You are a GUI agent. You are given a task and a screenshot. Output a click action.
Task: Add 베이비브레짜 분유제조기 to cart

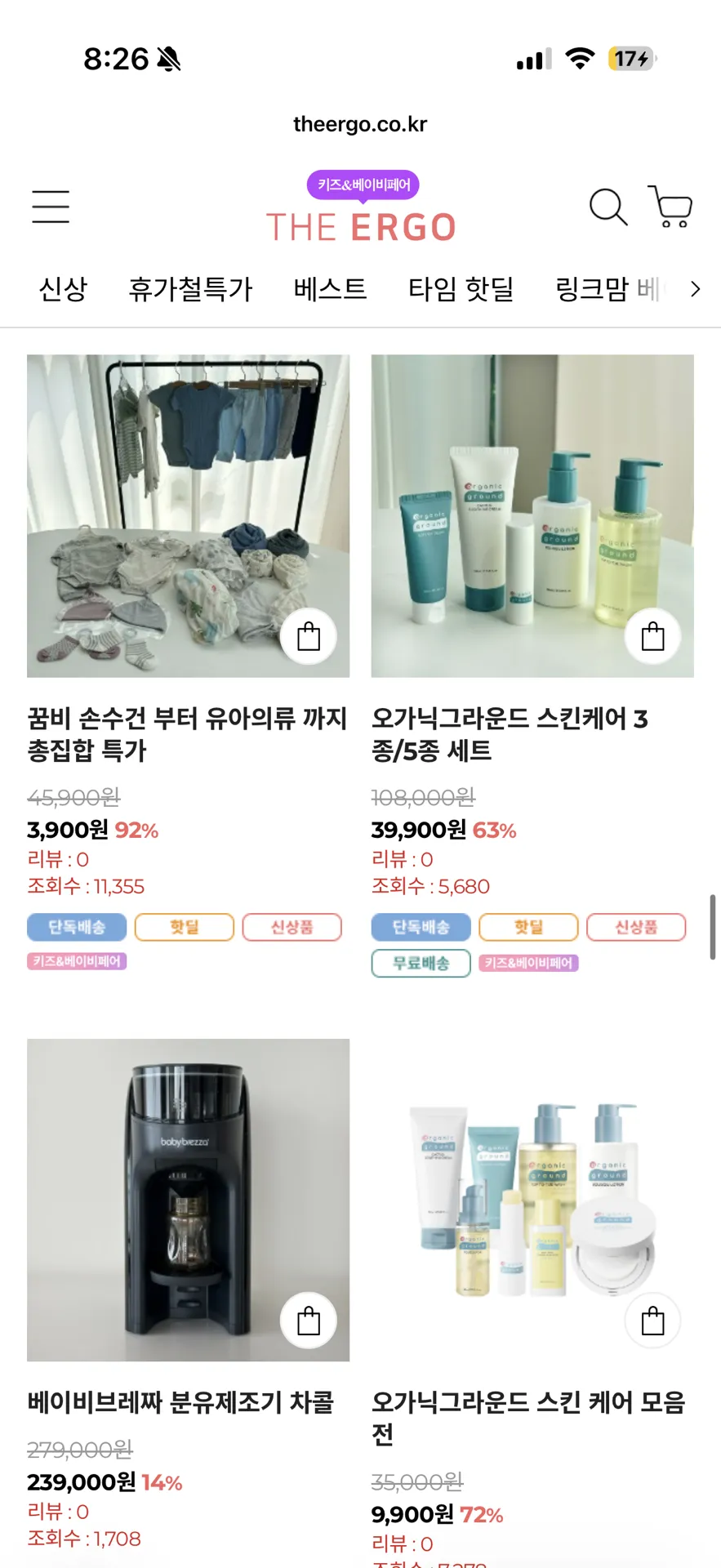pyautogui.click(x=309, y=1321)
